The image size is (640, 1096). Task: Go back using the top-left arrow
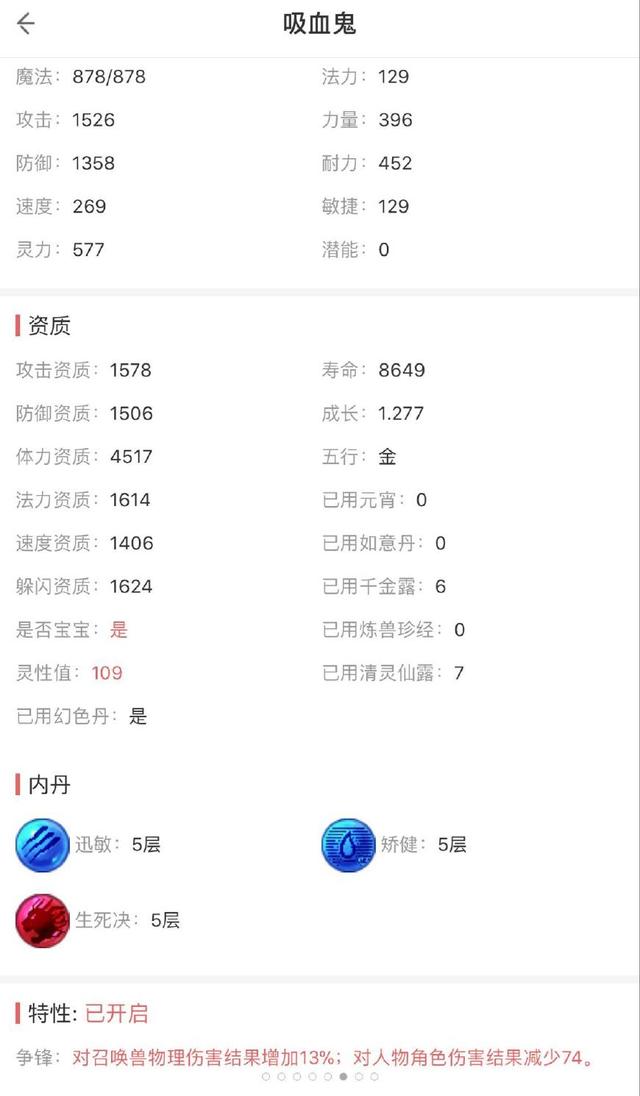26,24
